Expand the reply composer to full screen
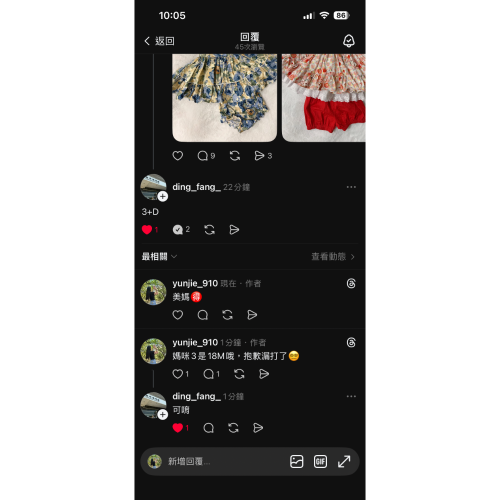 click(x=344, y=462)
